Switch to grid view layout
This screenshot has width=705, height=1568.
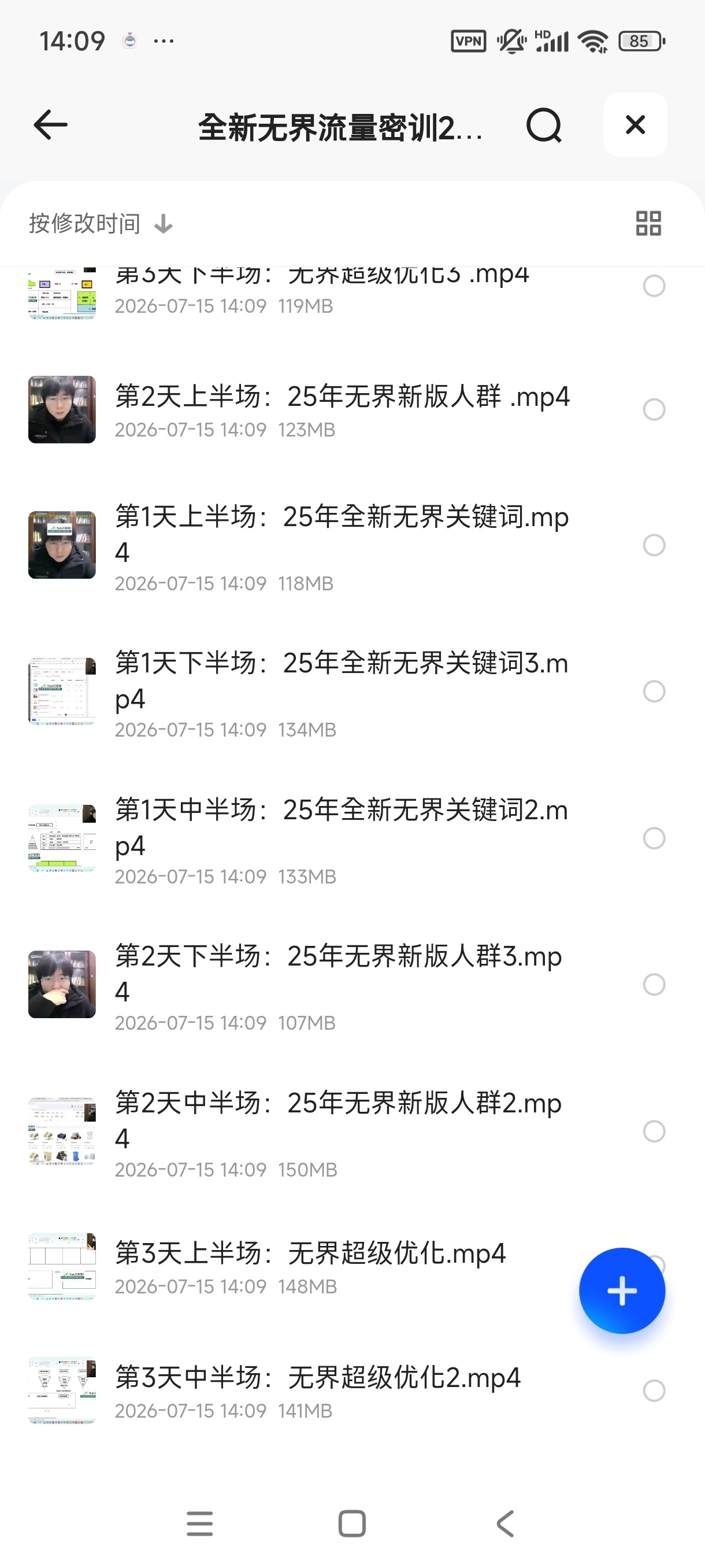(648, 223)
